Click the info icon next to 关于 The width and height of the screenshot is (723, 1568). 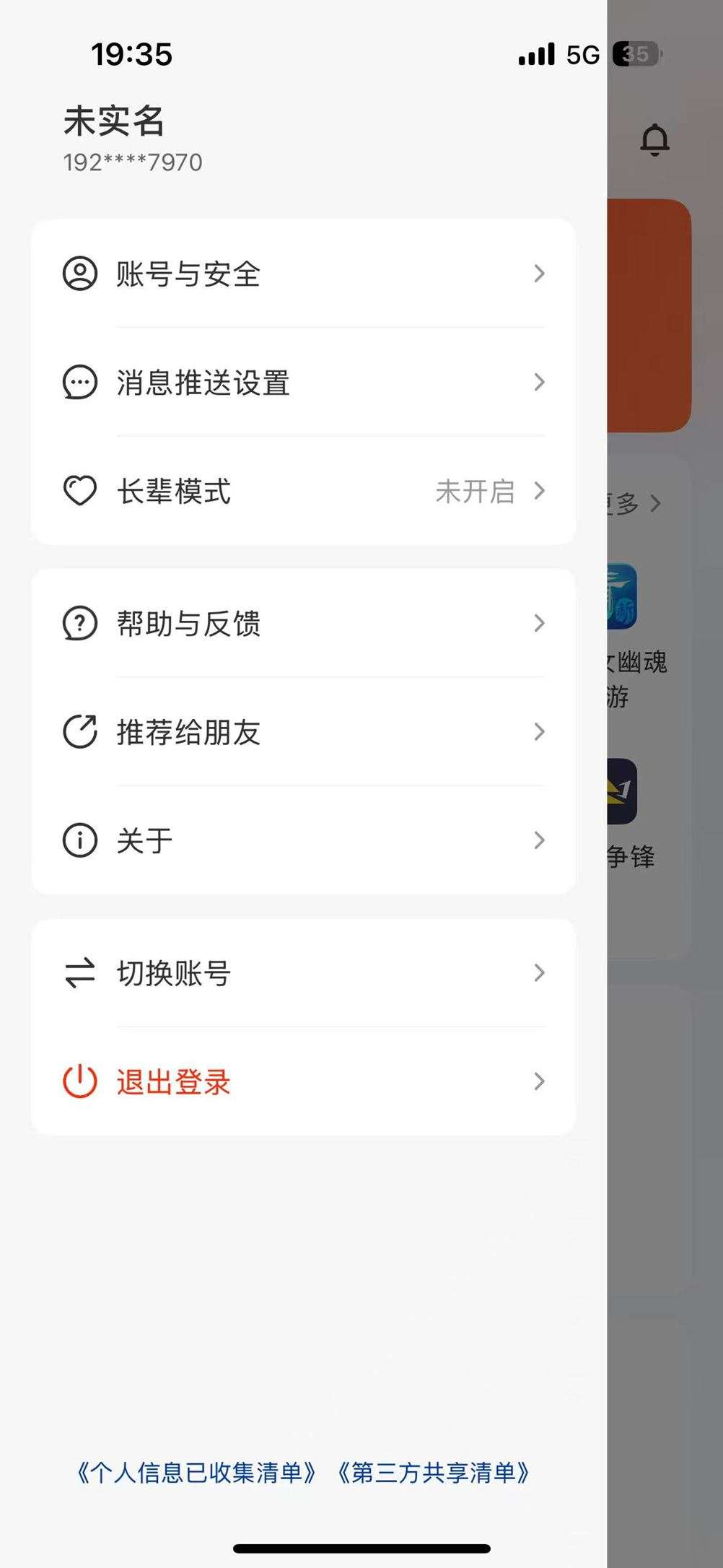[79, 840]
